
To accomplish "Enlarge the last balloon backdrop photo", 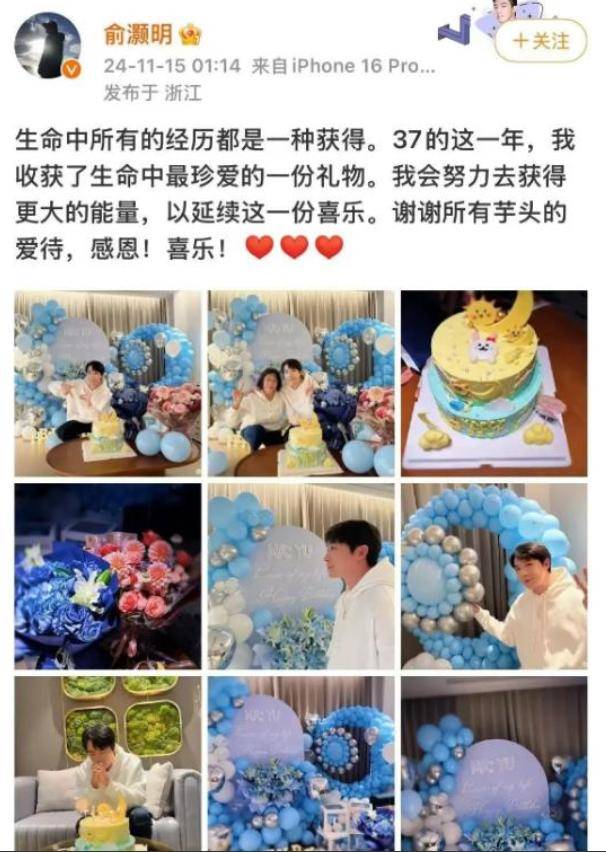I will coord(494,764).
